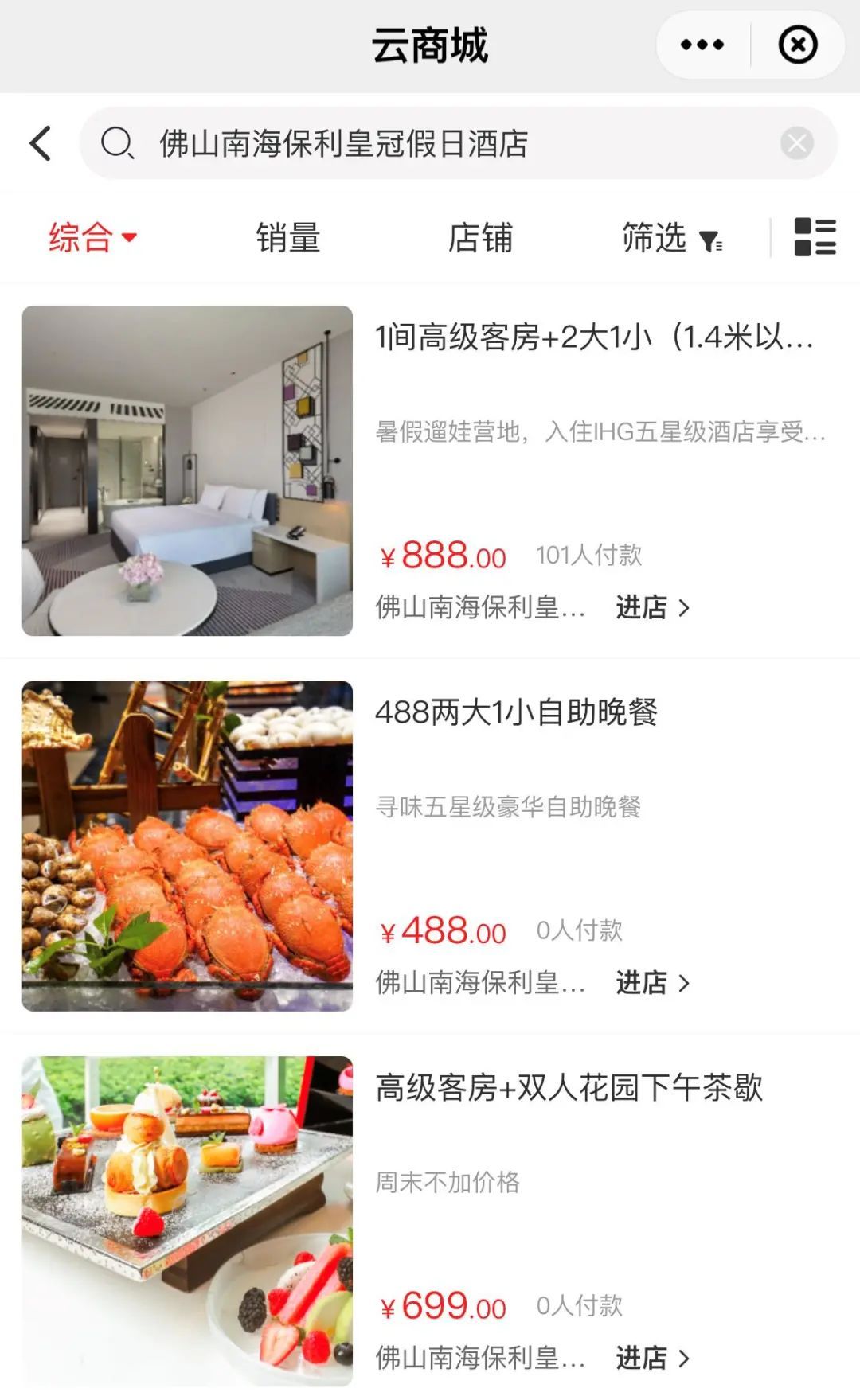
Task: Clear the search text
Action: tap(796, 144)
